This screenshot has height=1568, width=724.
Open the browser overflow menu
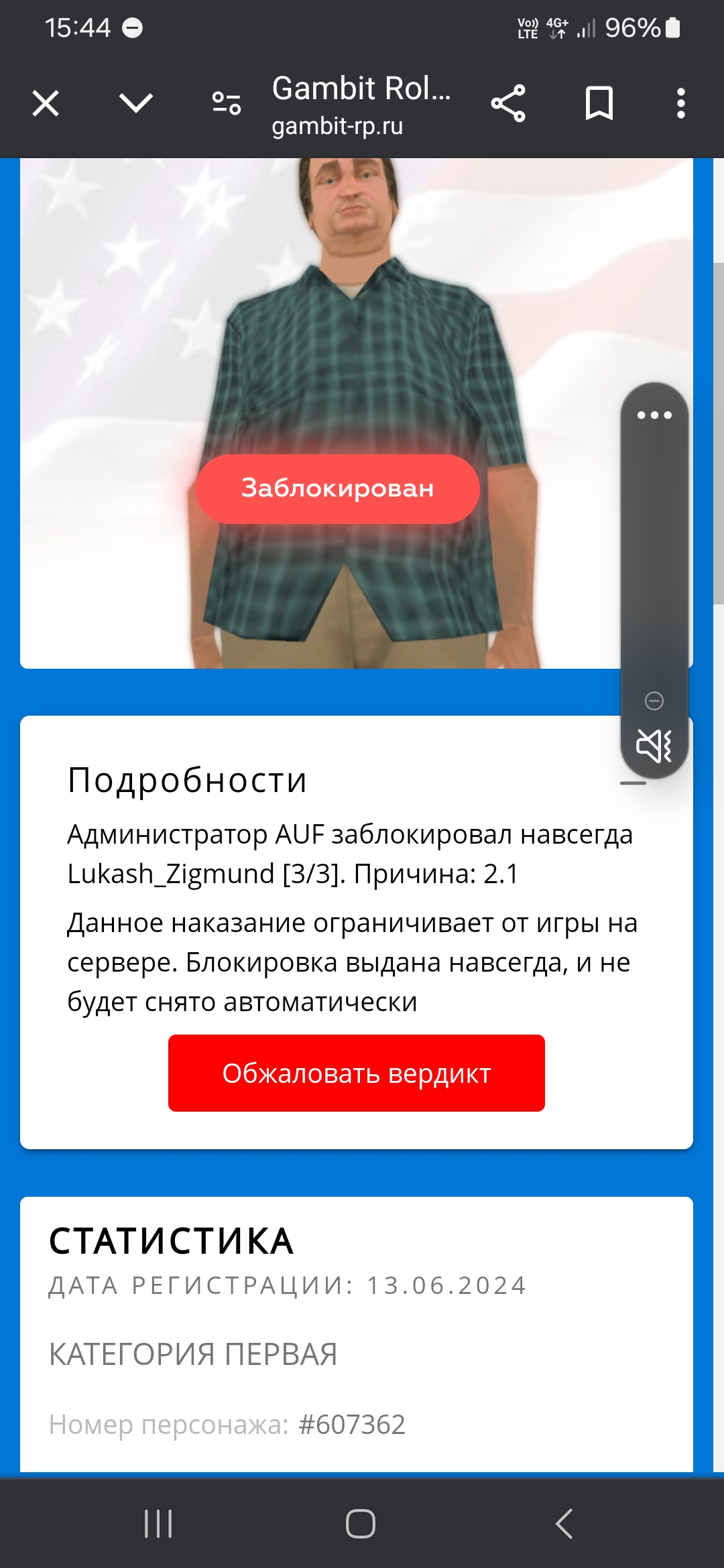(x=680, y=104)
